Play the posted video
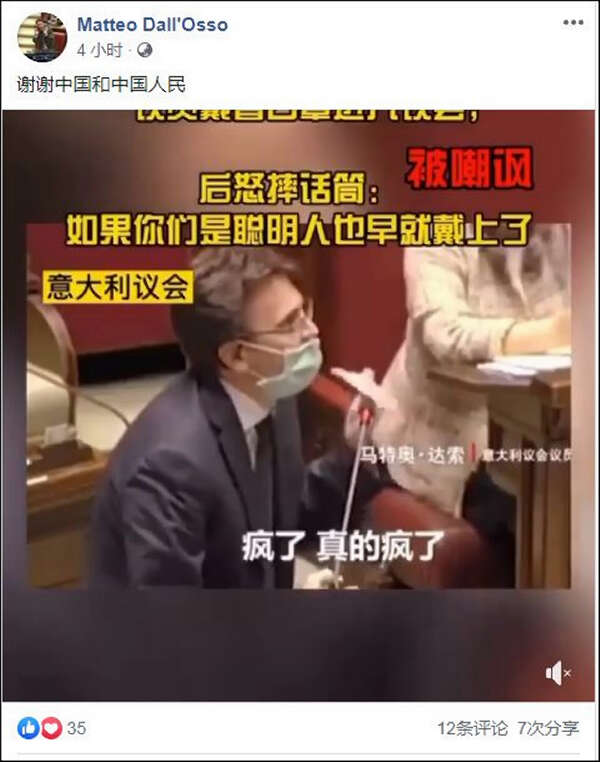Image resolution: width=600 pixels, height=762 pixels. pos(298,400)
